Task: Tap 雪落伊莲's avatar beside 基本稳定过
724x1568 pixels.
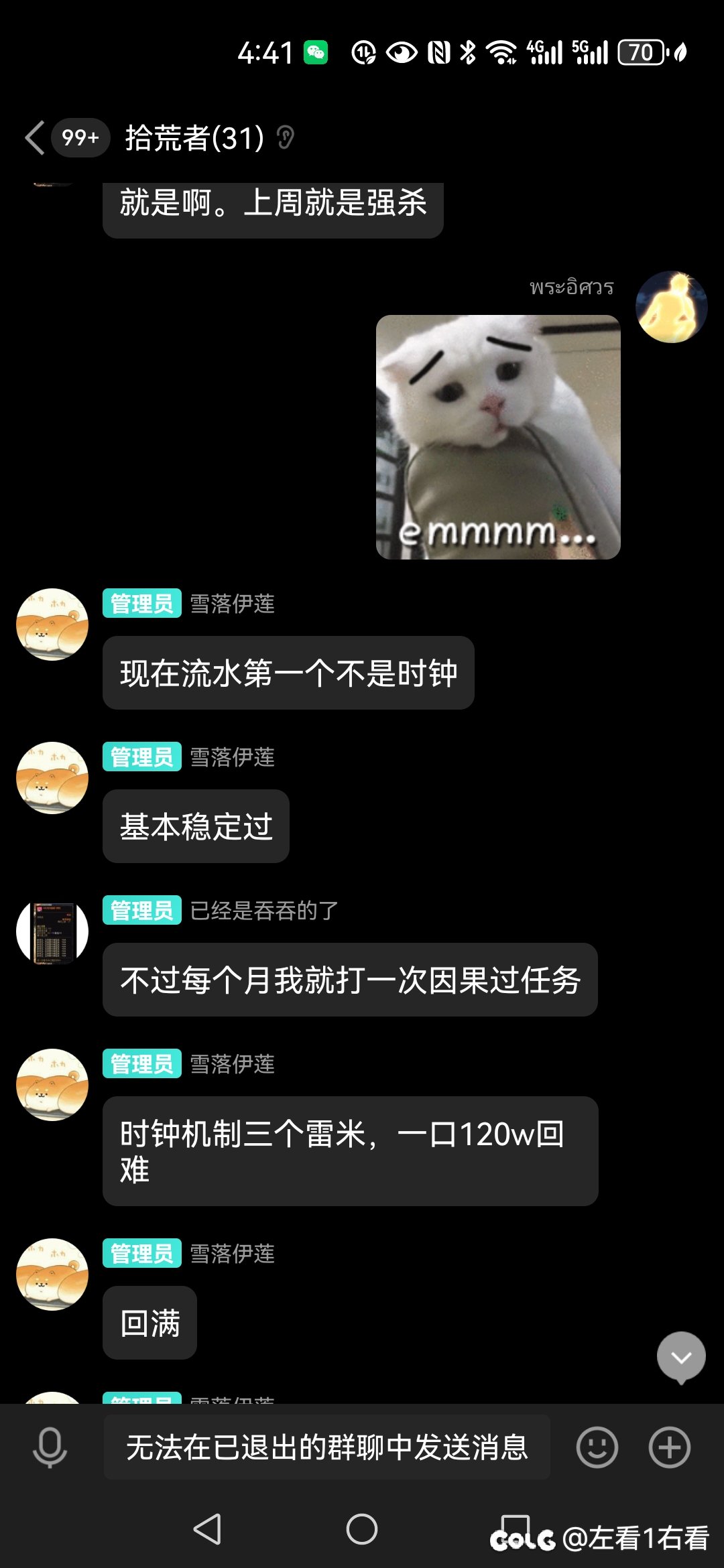Action: 52,778
